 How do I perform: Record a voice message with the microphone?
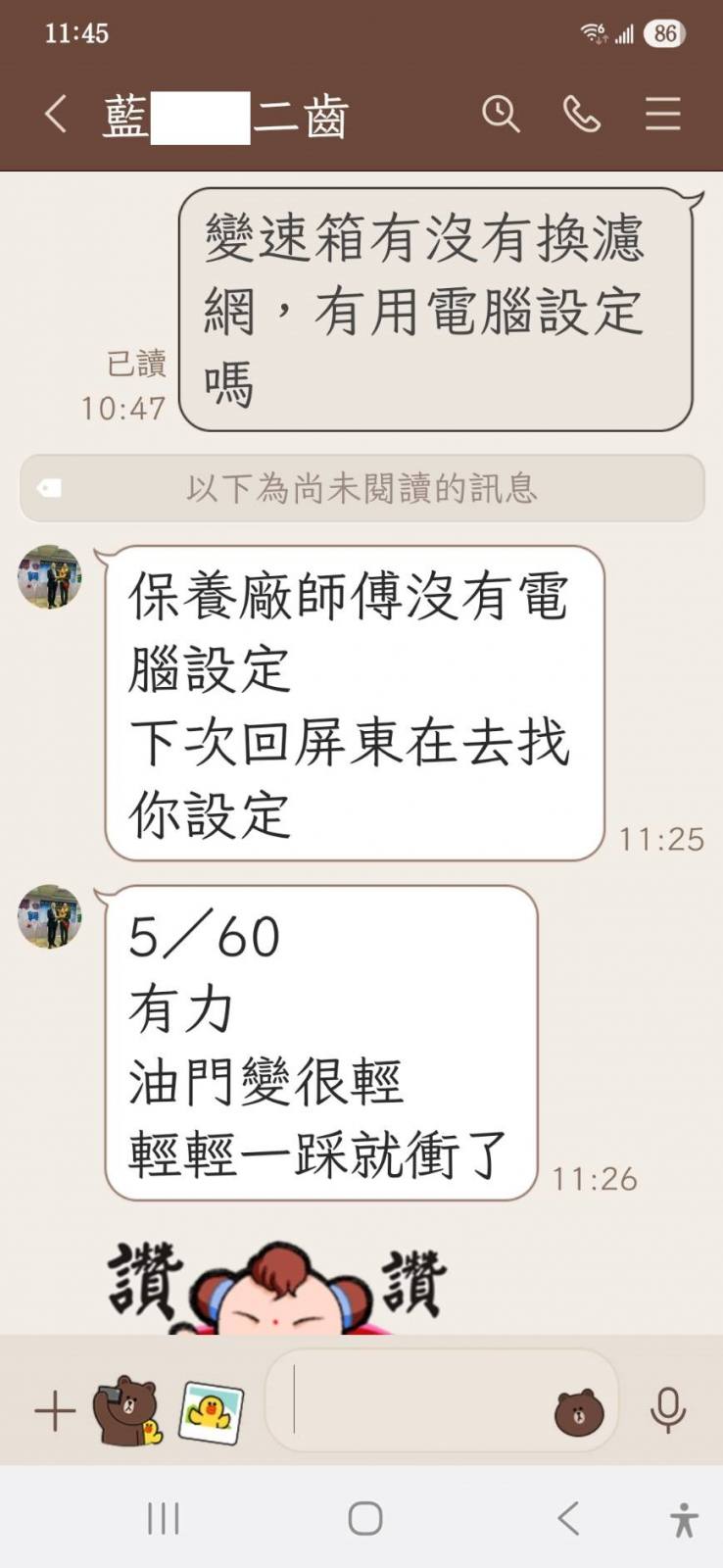[x=668, y=1410]
